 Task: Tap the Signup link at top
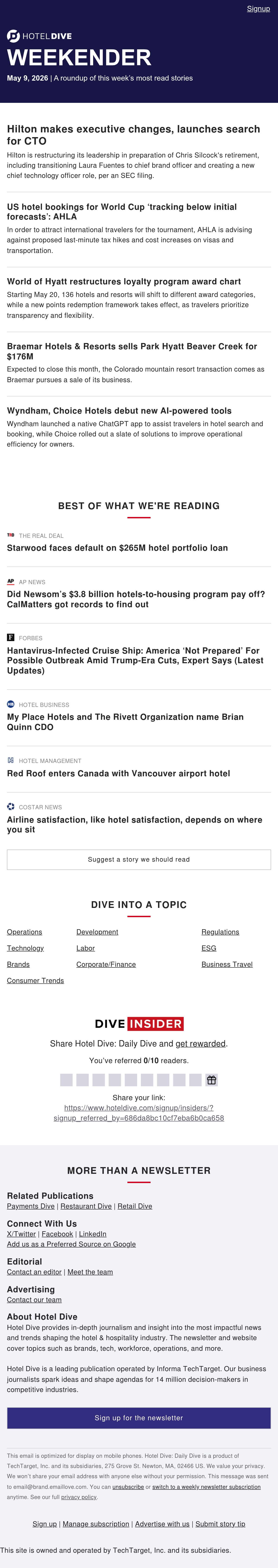(x=258, y=9)
